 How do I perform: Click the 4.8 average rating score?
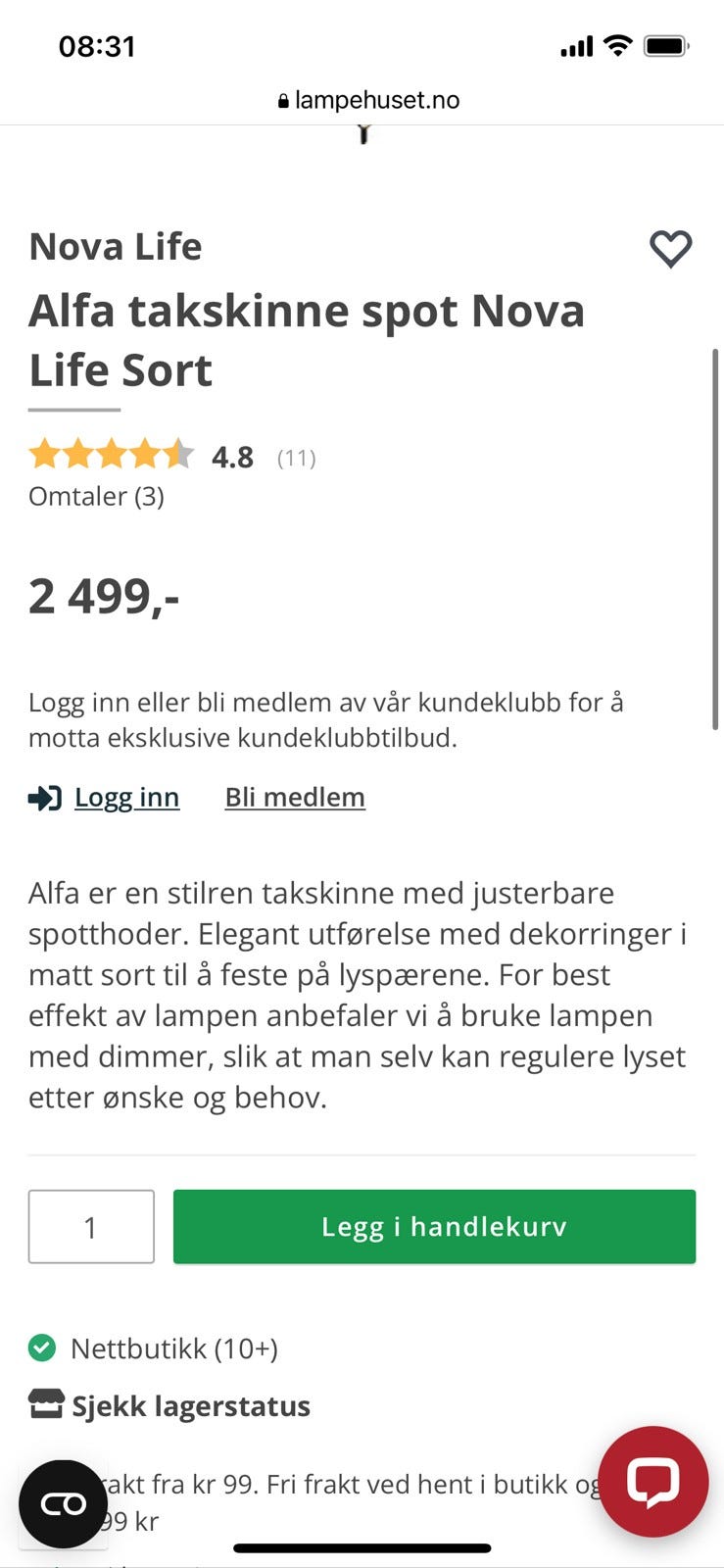click(x=233, y=456)
